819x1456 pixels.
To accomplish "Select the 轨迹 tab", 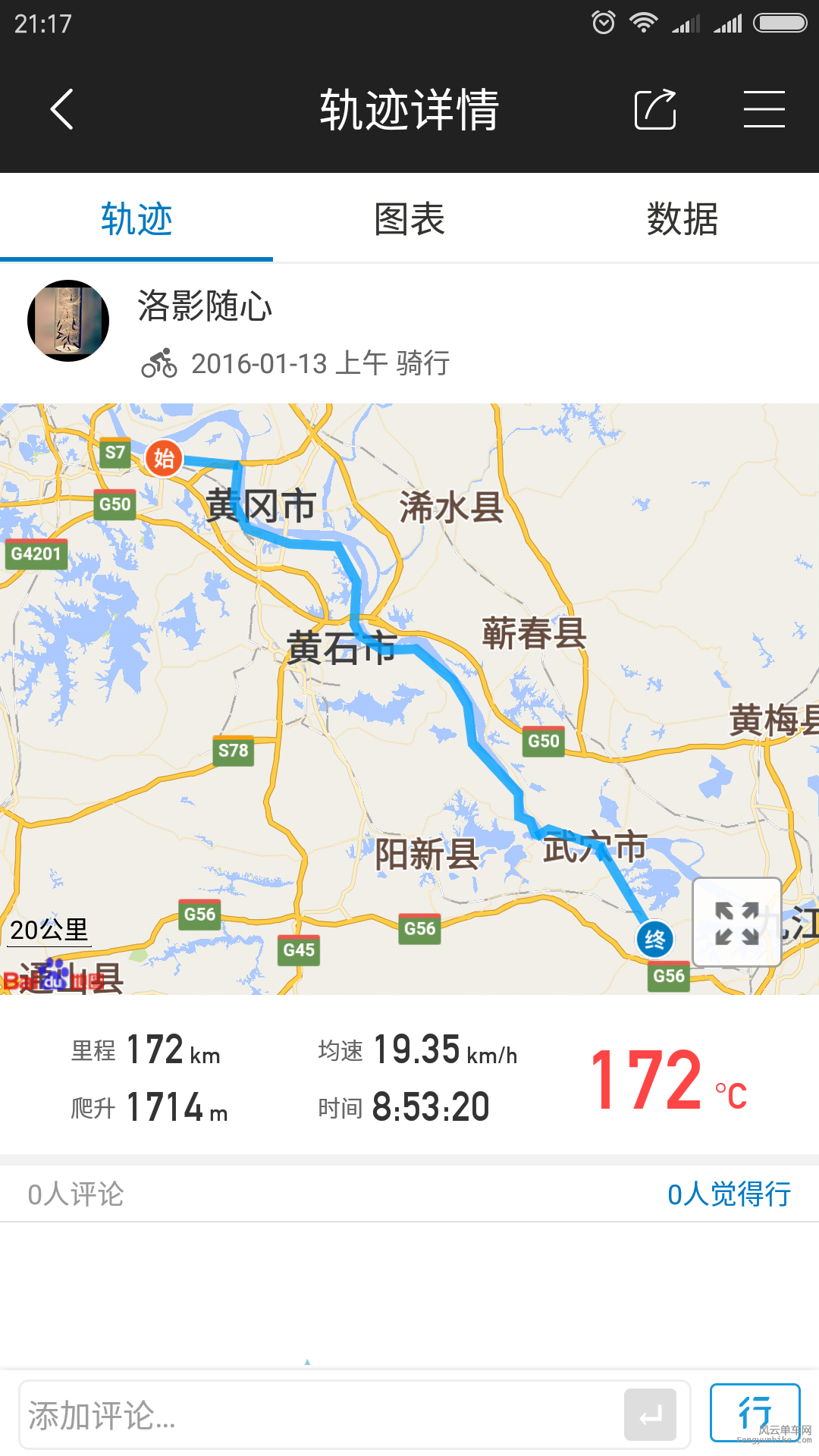I will pyautogui.click(x=136, y=220).
